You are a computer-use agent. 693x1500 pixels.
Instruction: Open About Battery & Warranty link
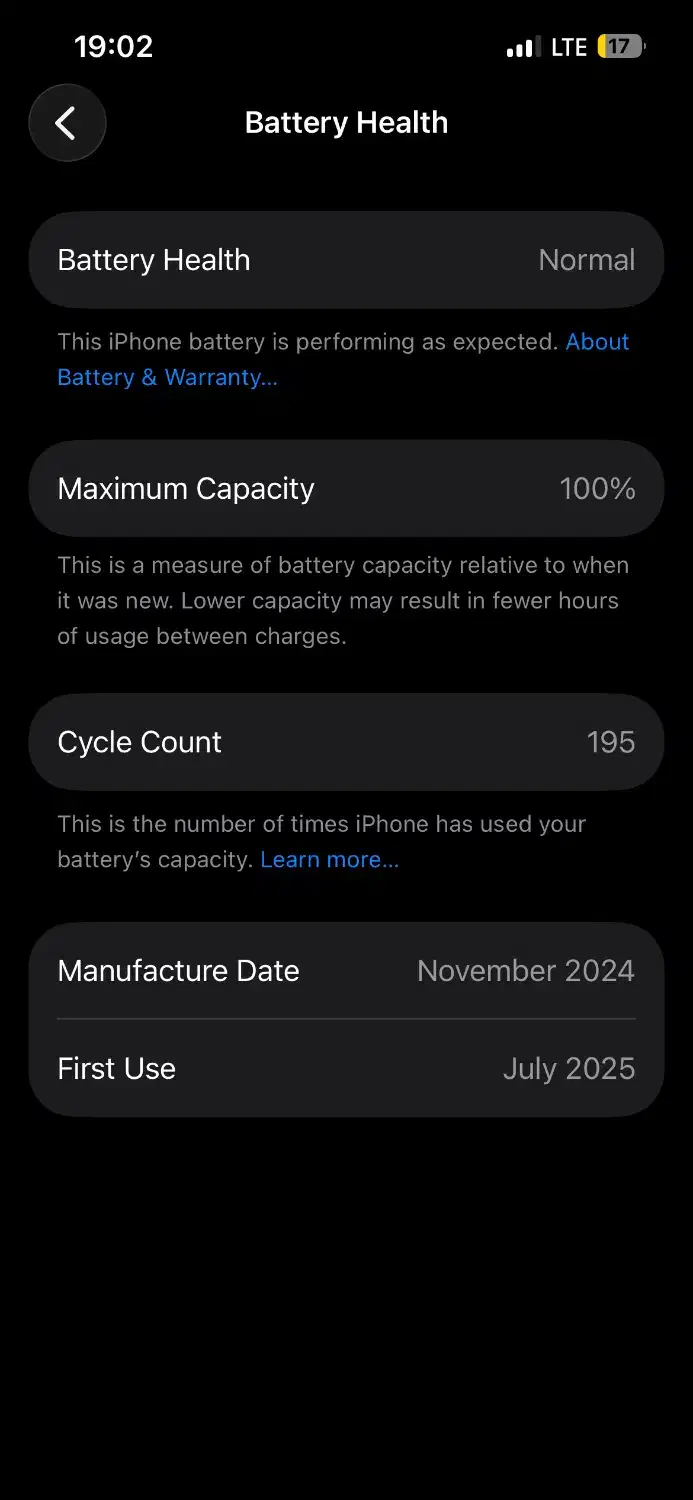click(x=167, y=377)
